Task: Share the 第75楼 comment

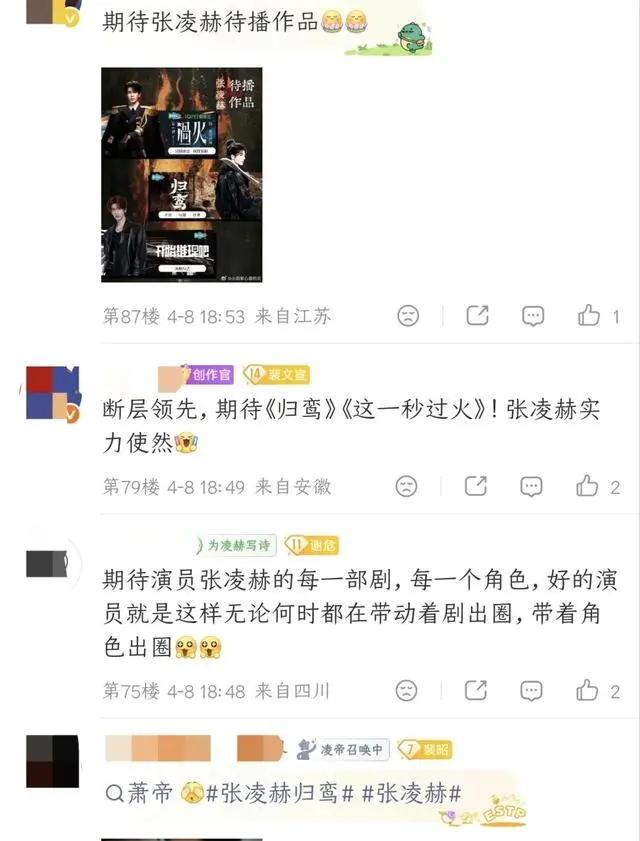Action: click(x=477, y=691)
